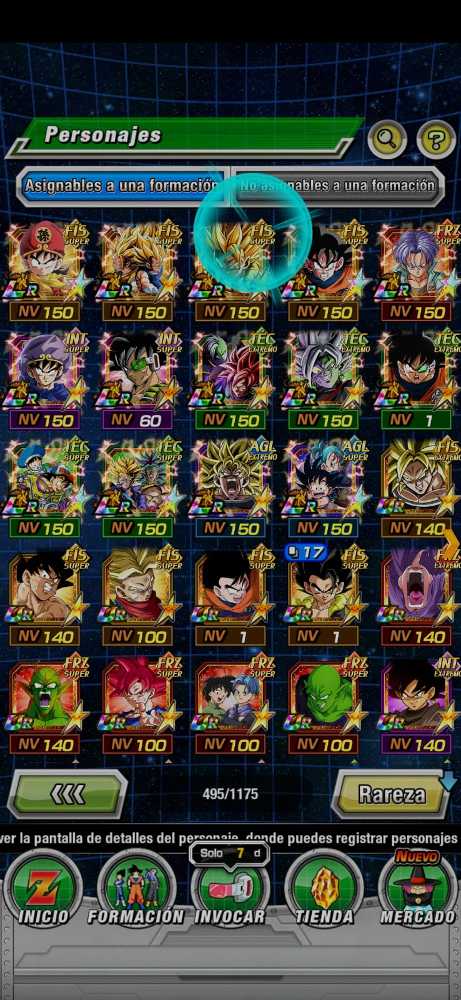The height and width of the screenshot is (1000, 461).
Task: Switch to 'No asignables a una formación' tab
Action: pos(338,186)
